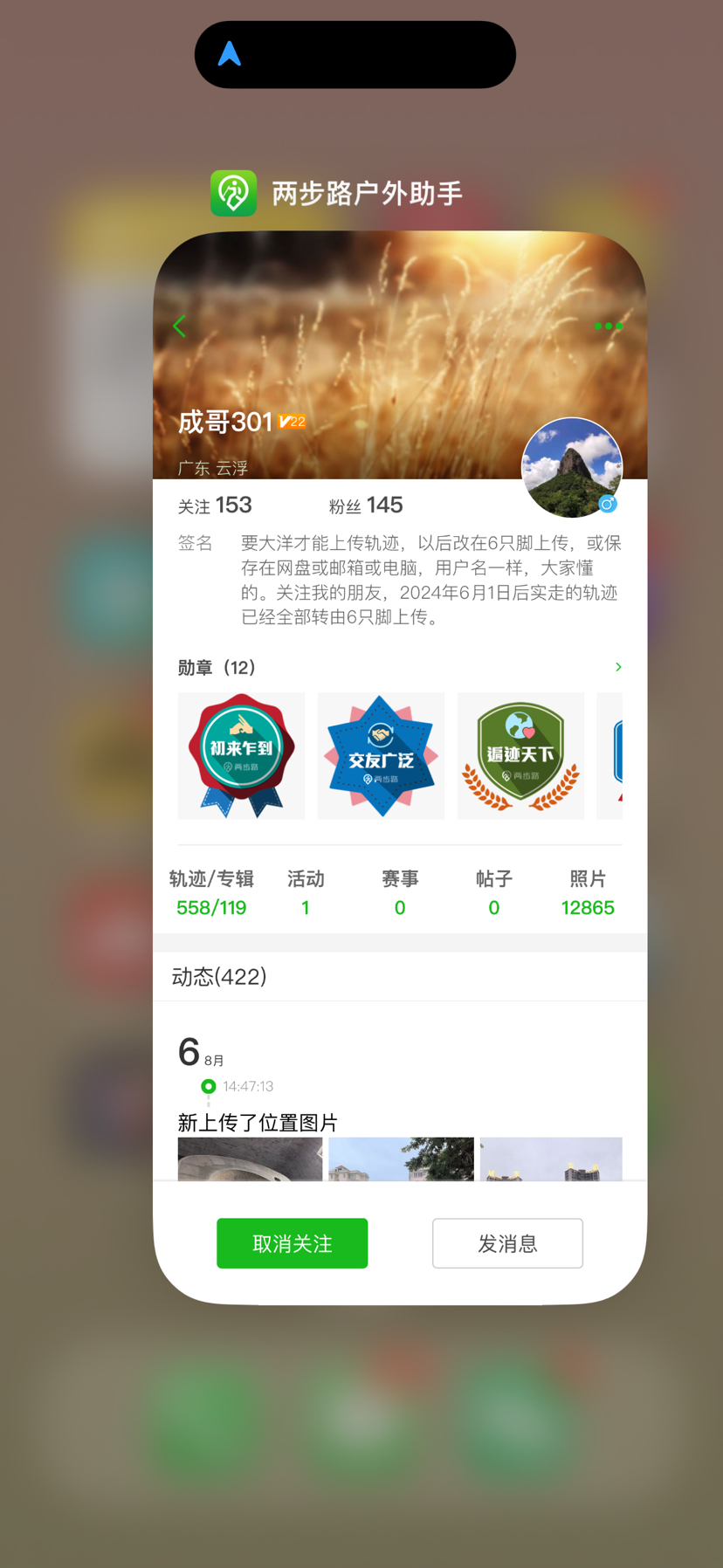The height and width of the screenshot is (1568, 723).
Task: Open the 遍迹天下 medal
Action: tap(520, 755)
